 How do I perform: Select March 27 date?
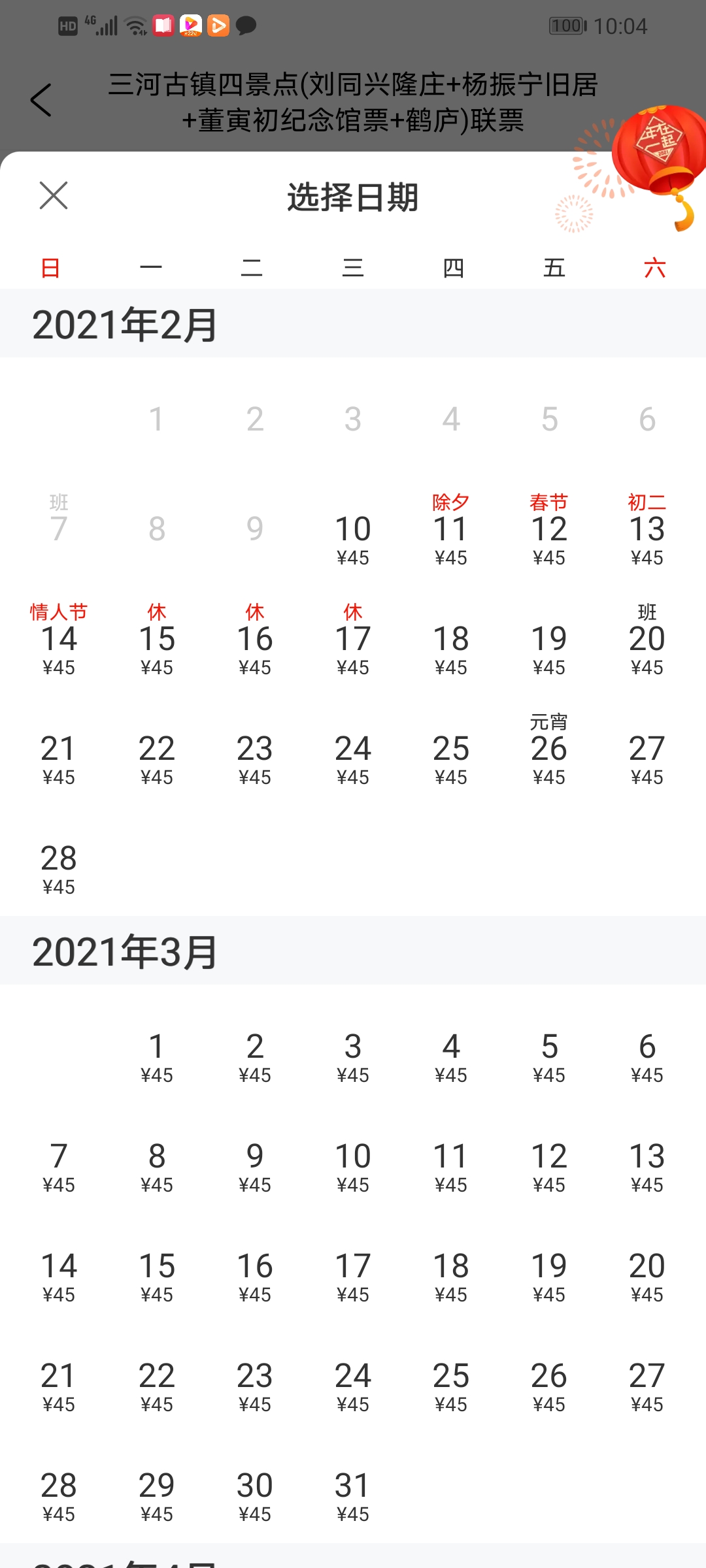coord(647,1384)
